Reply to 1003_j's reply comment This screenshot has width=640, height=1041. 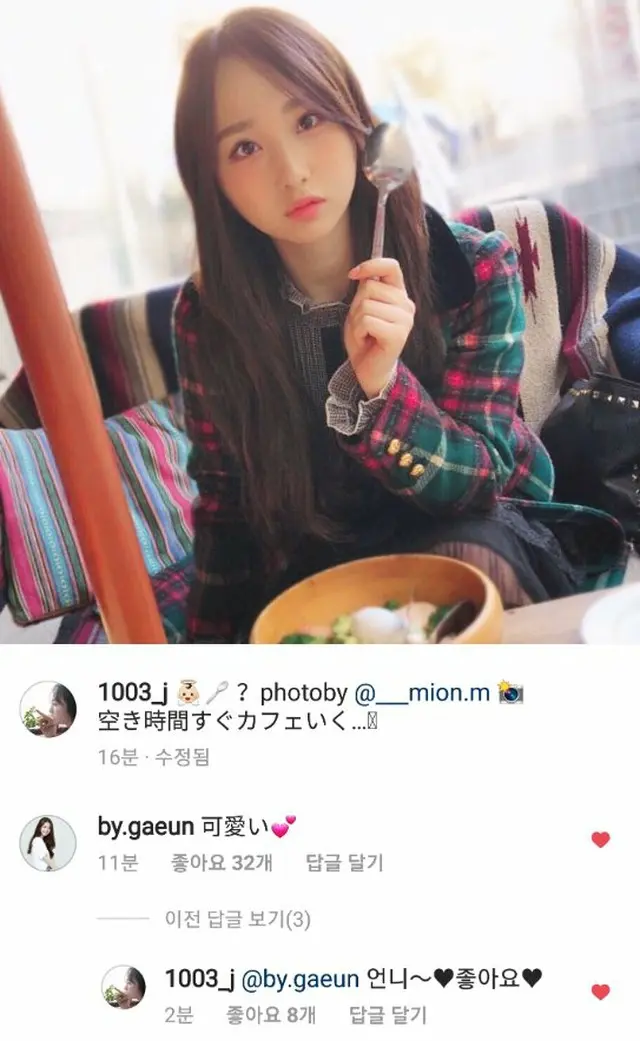[x=387, y=1015]
